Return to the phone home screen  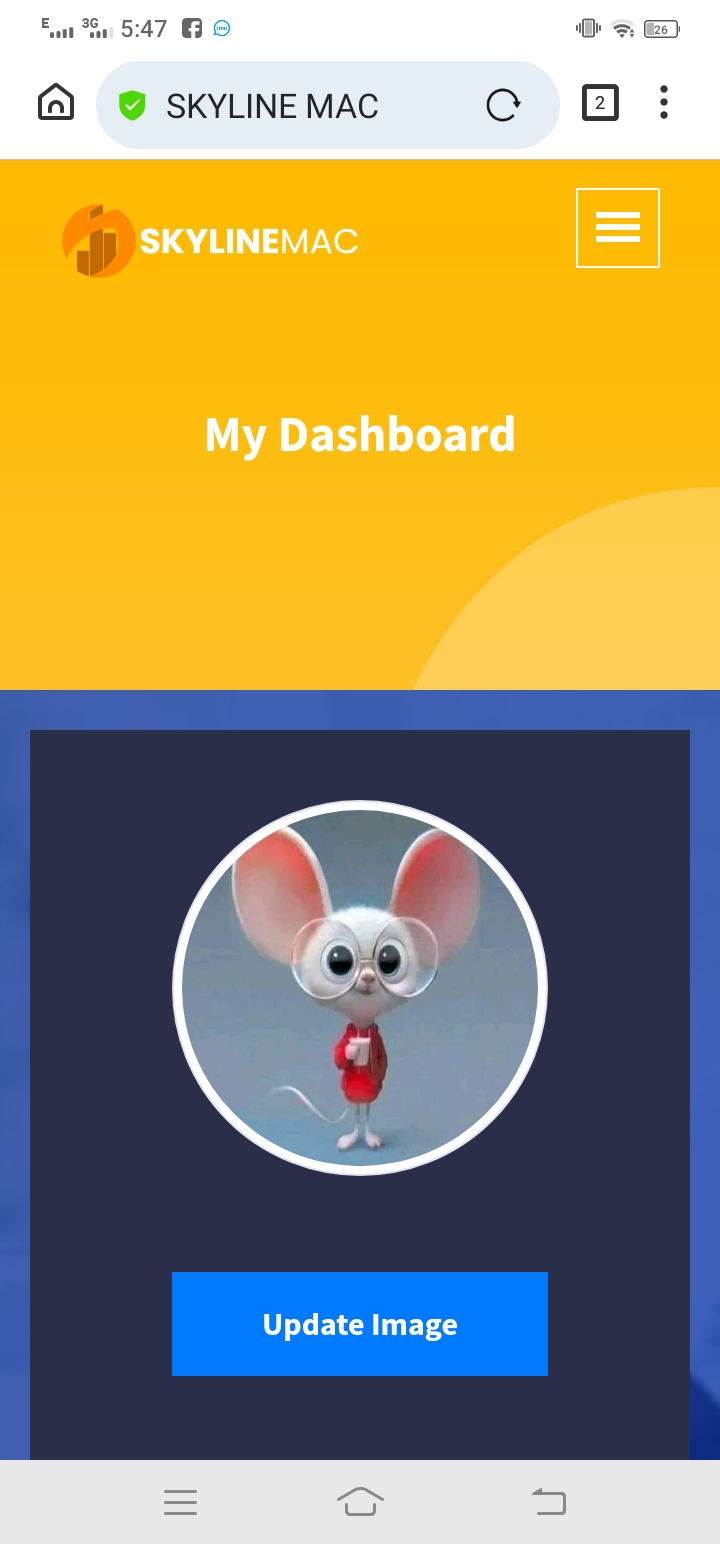pos(360,1501)
